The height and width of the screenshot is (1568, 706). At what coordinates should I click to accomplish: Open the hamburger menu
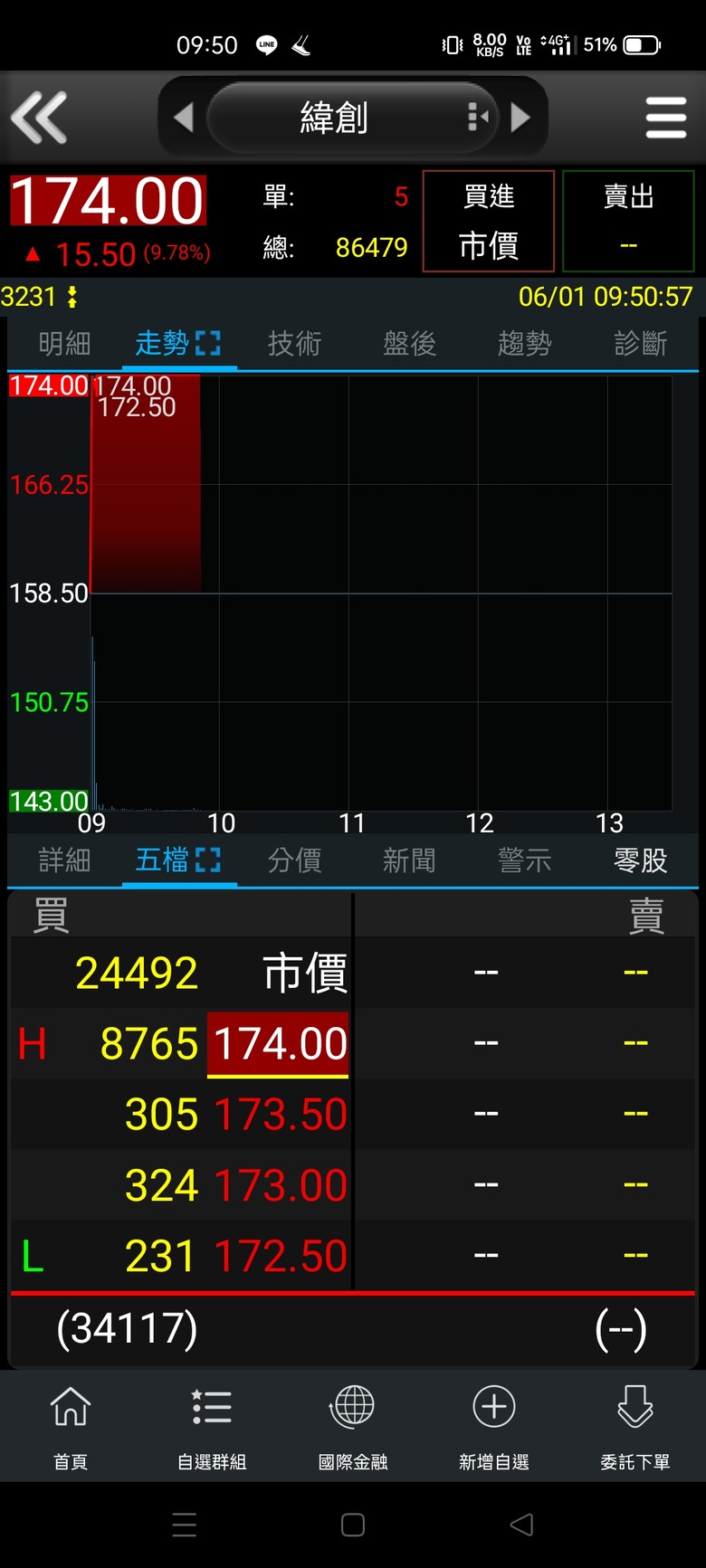[666, 118]
